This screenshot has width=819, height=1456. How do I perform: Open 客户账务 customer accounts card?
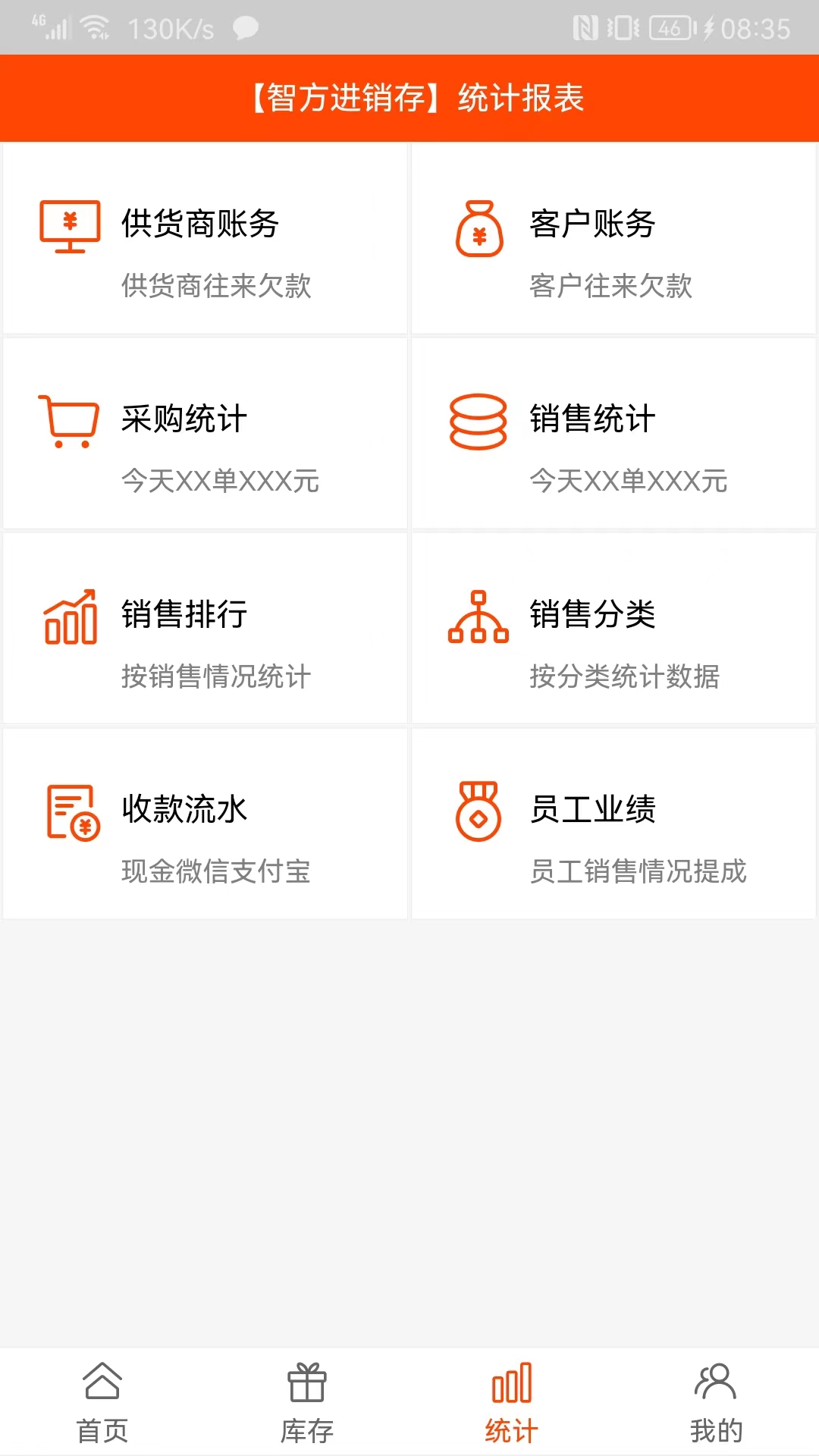[613, 239]
